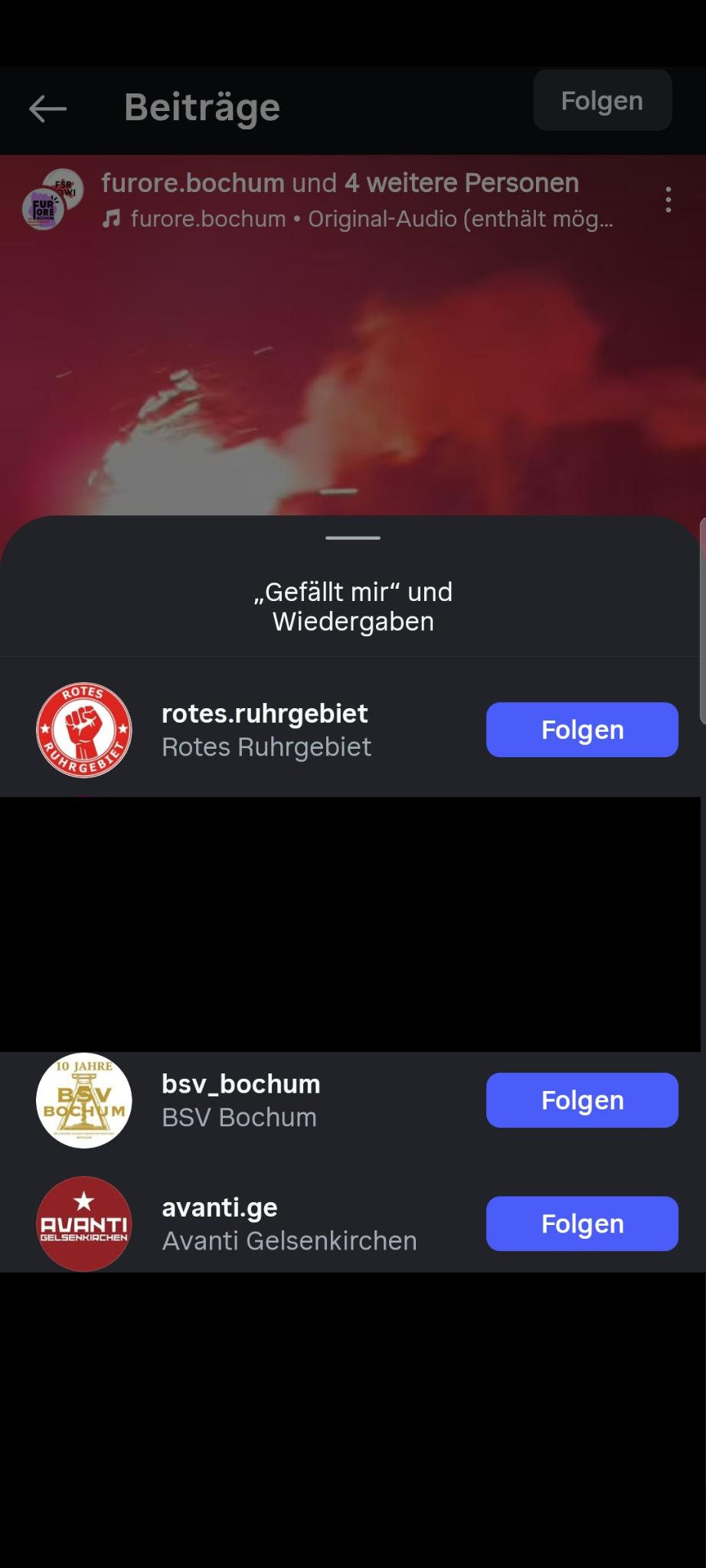The width and height of the screenshot is (706, 1568).
Task: Follow rotes.ruhrgebiet
Action: click(x=582, y=730)
